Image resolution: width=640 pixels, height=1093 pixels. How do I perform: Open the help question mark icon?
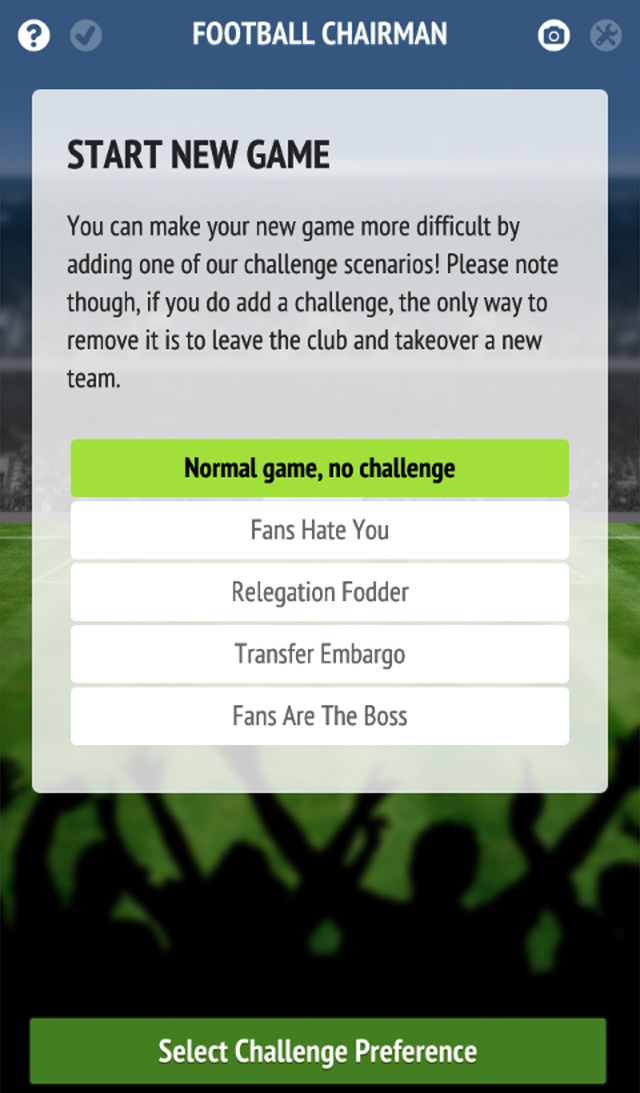pyautogui.click(x=33, y=35)
